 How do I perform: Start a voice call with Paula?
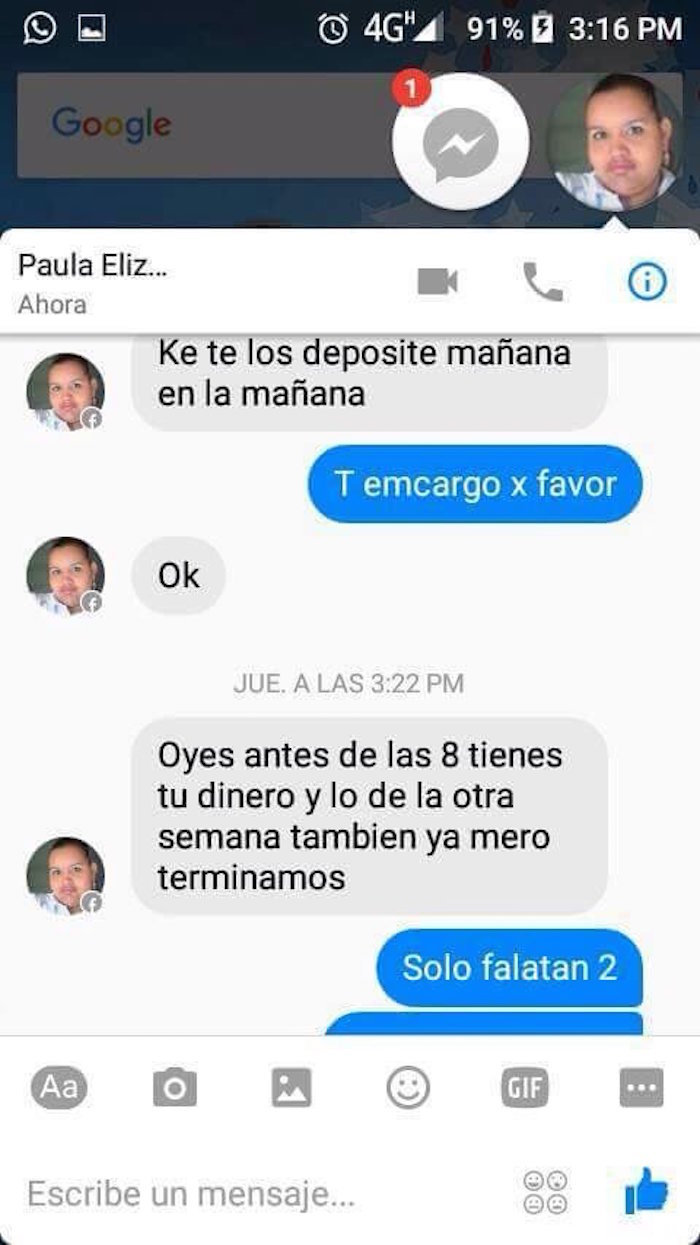[x=543, y=282]
